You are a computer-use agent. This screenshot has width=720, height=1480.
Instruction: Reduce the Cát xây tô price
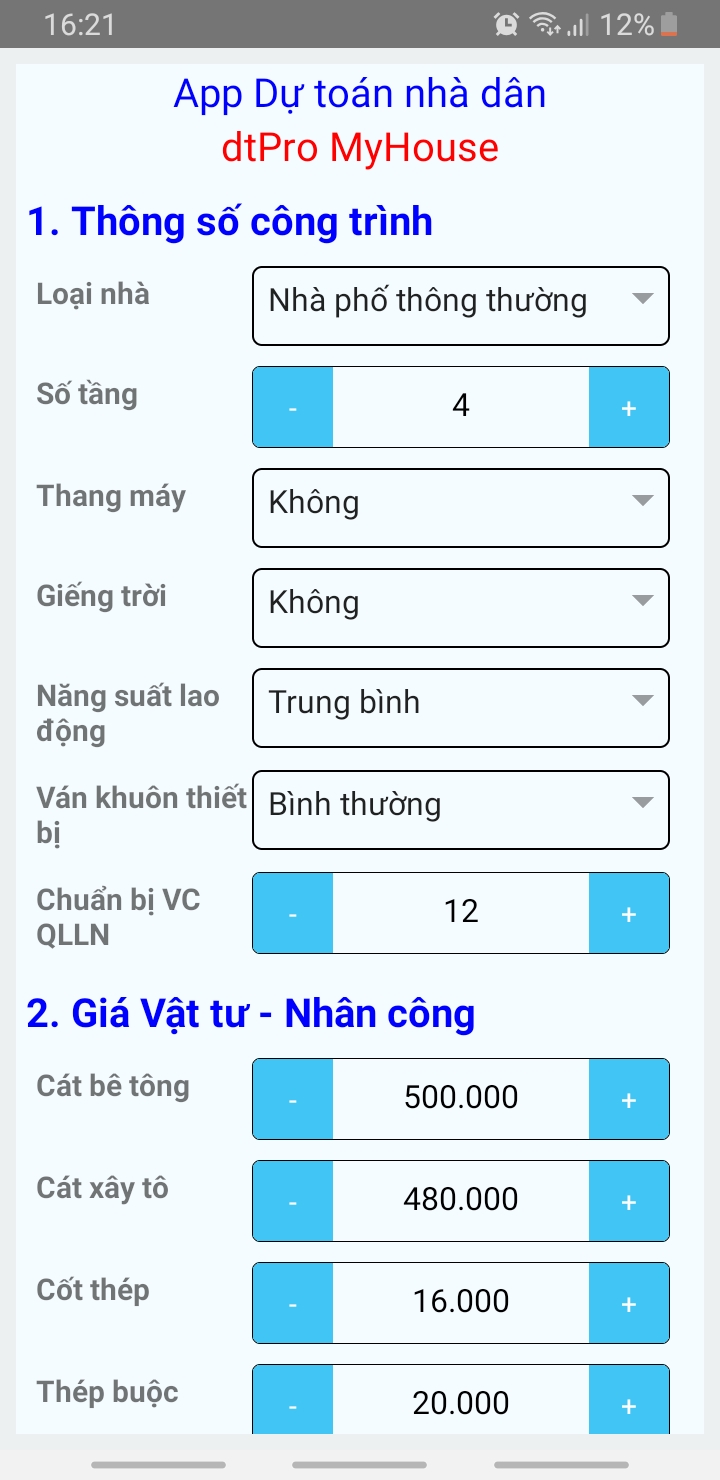click(293, 1201)
